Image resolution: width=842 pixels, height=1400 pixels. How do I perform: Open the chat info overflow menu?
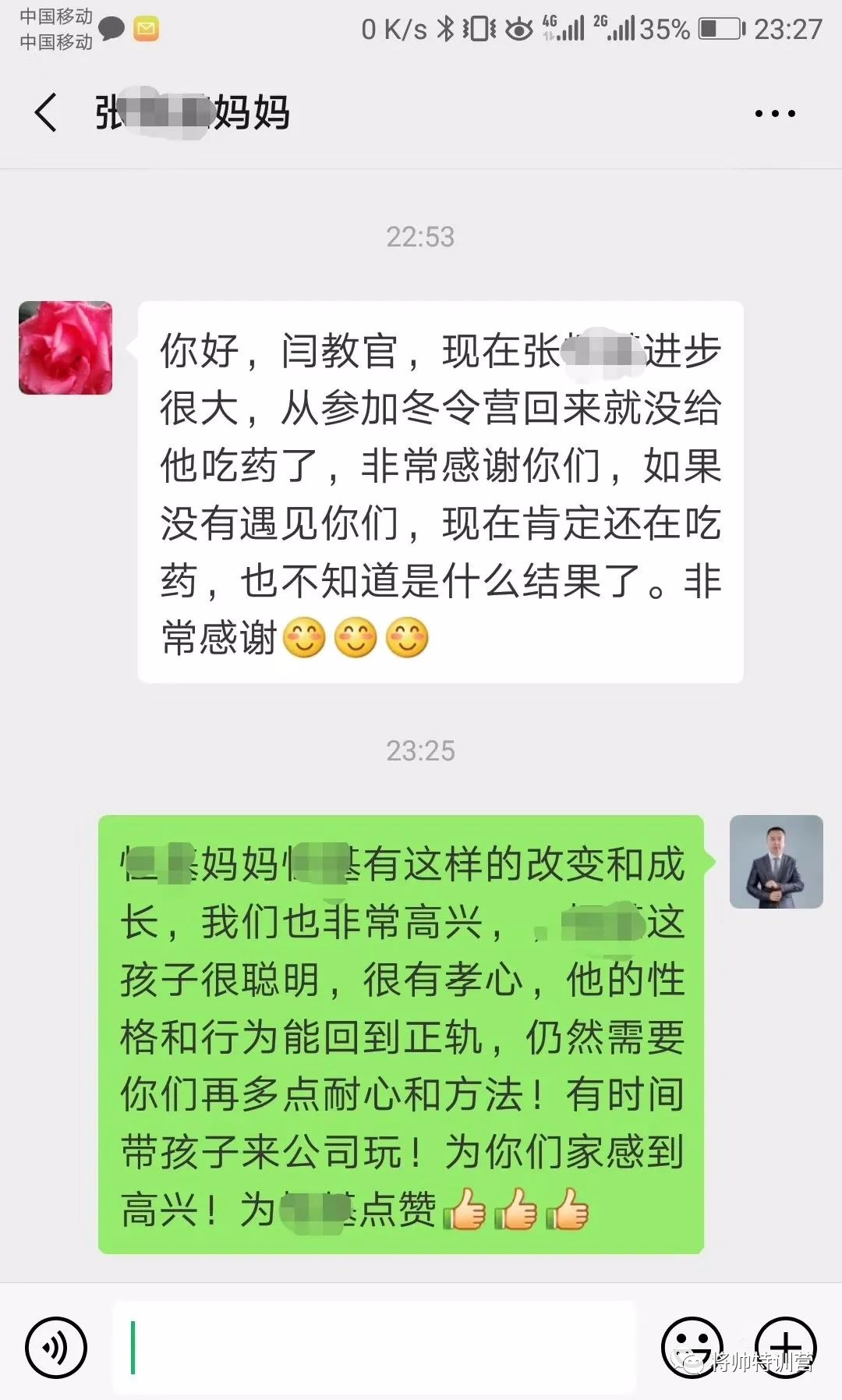774,114
